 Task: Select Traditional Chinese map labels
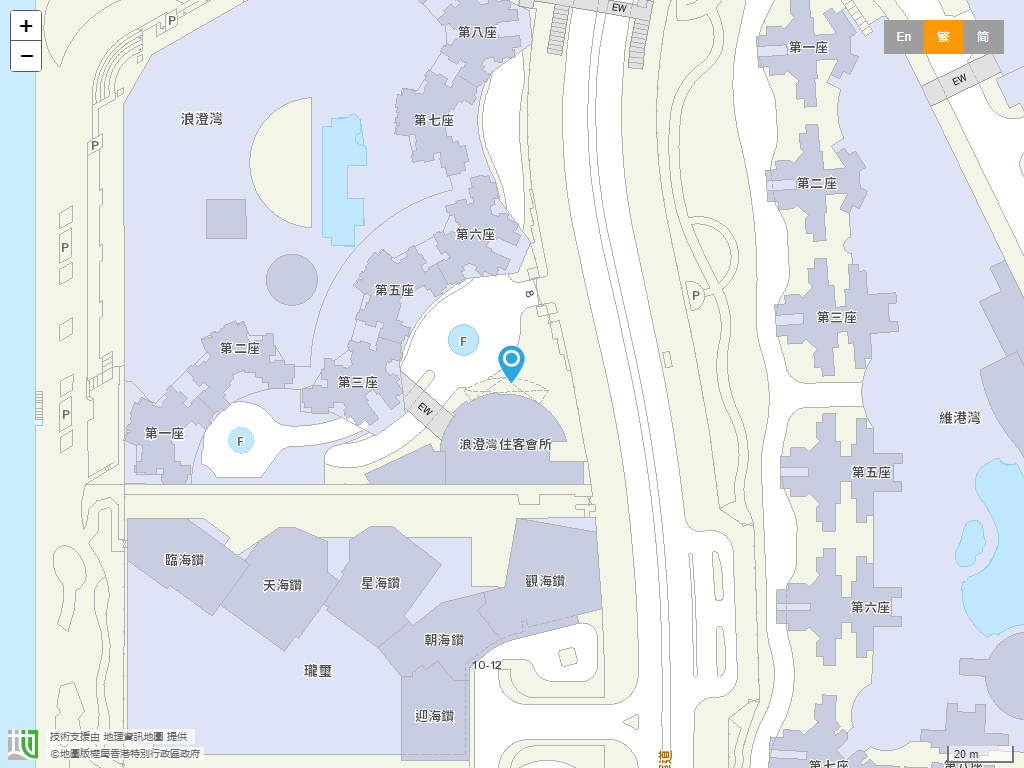pos(943,37)
